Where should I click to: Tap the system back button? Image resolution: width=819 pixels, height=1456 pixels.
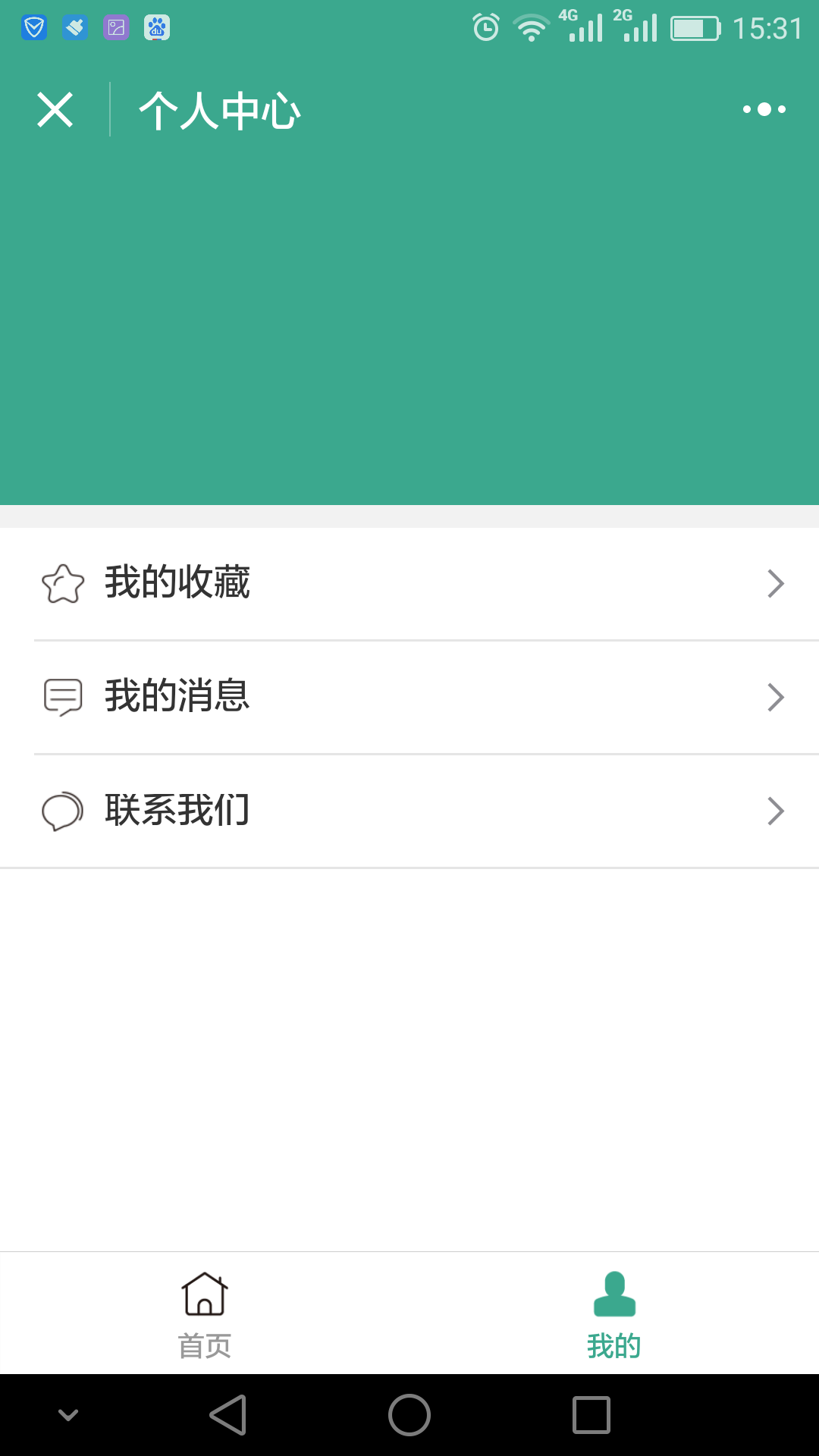pos(228,1415)
